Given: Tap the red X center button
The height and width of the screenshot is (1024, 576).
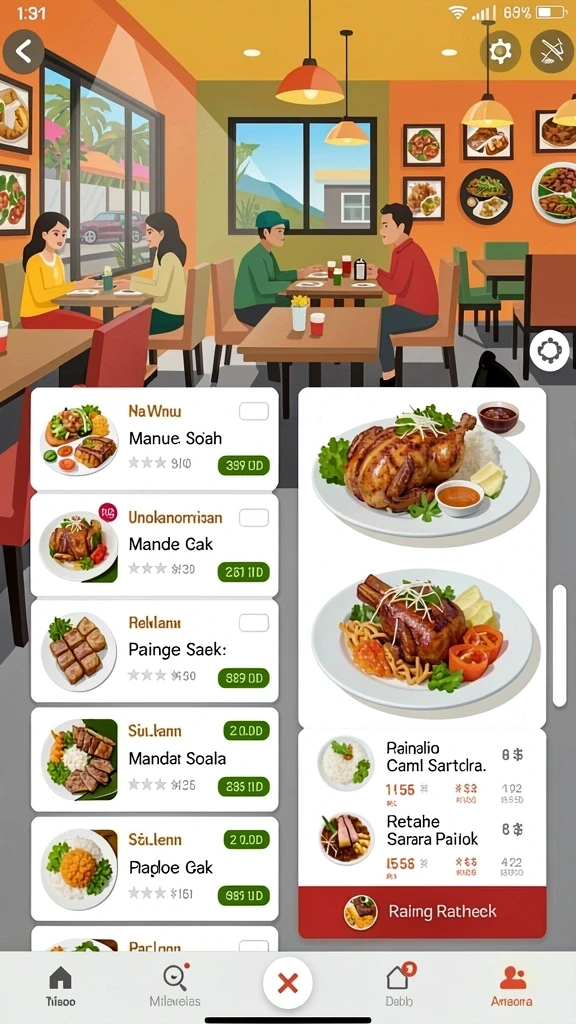Looking at the screenshot, I should click(287, 983).
